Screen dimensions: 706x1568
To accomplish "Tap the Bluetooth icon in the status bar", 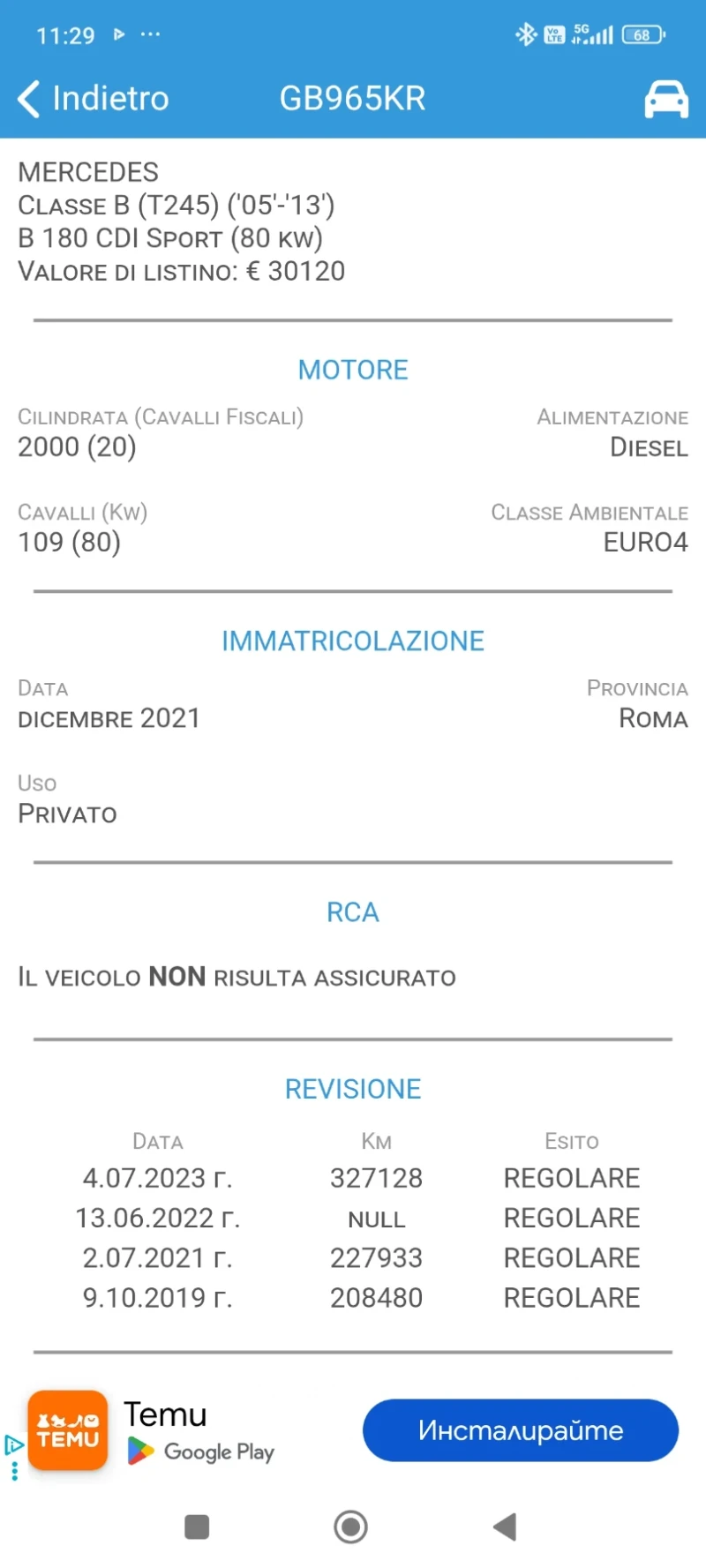I will [x=527, y=34].
